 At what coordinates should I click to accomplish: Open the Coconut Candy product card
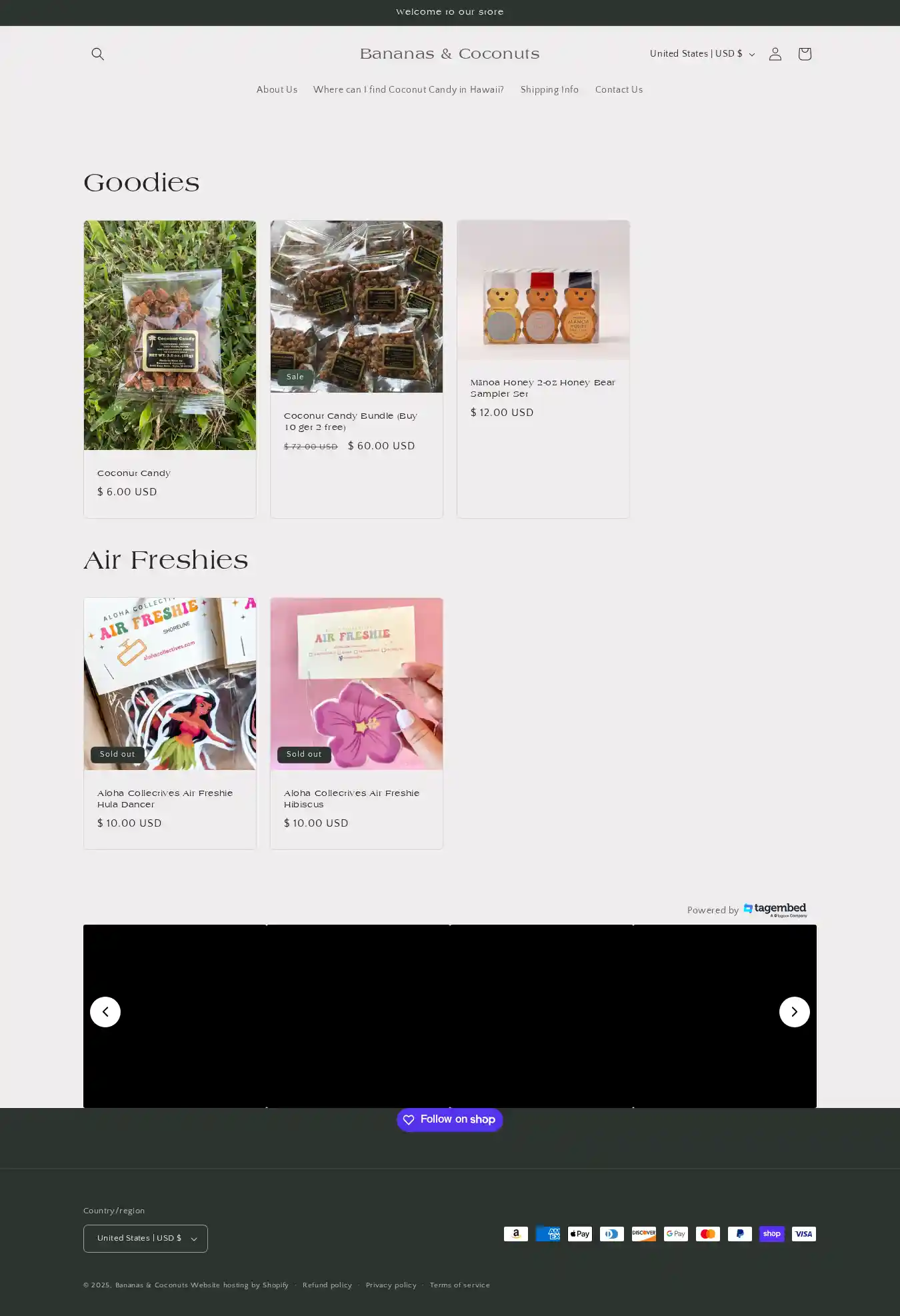click(134, 473)
